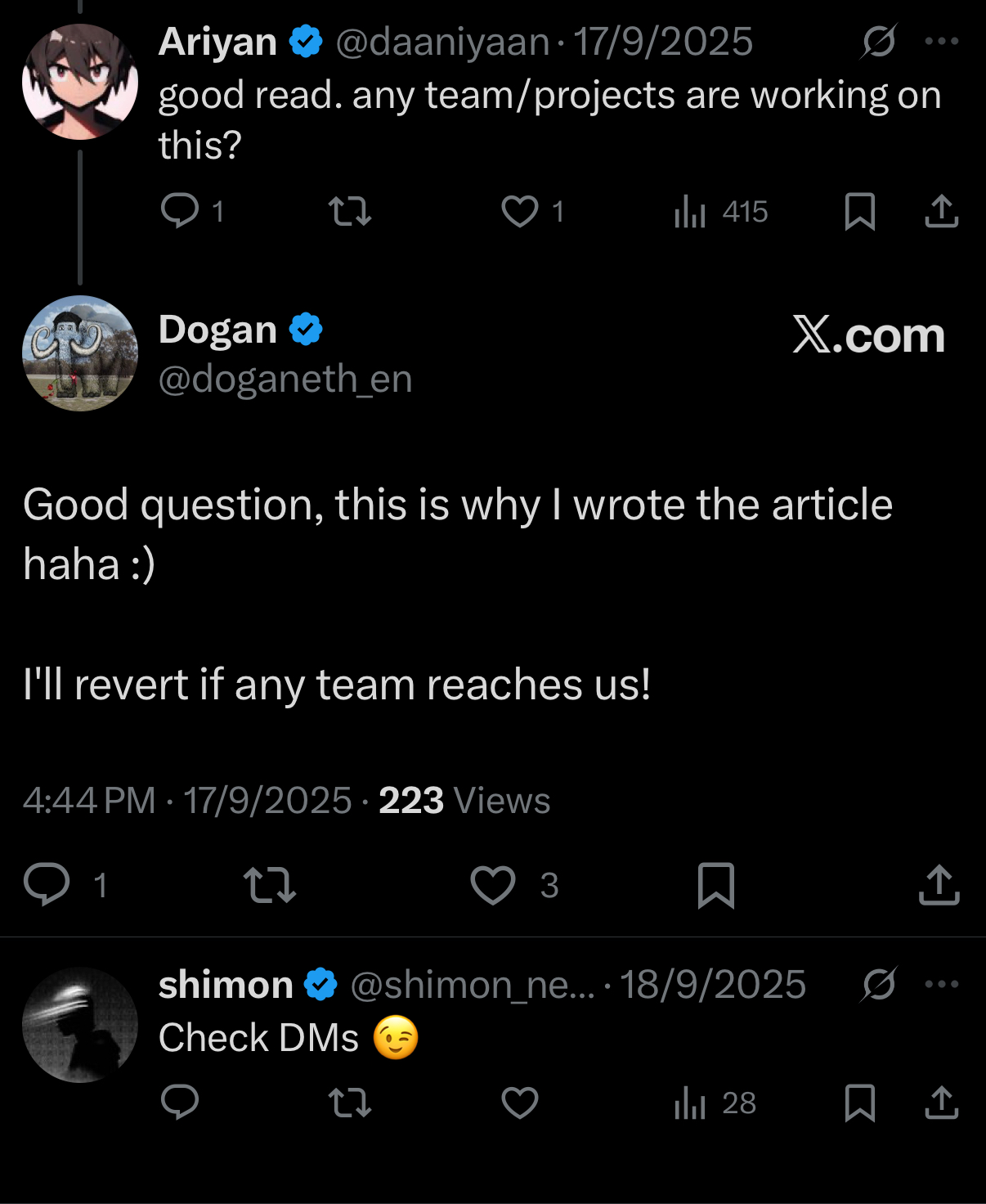Viewport: 986px width, 1204px height.
Task: Open the overflow menu on Ariyan's post
Action: [941, 41]
